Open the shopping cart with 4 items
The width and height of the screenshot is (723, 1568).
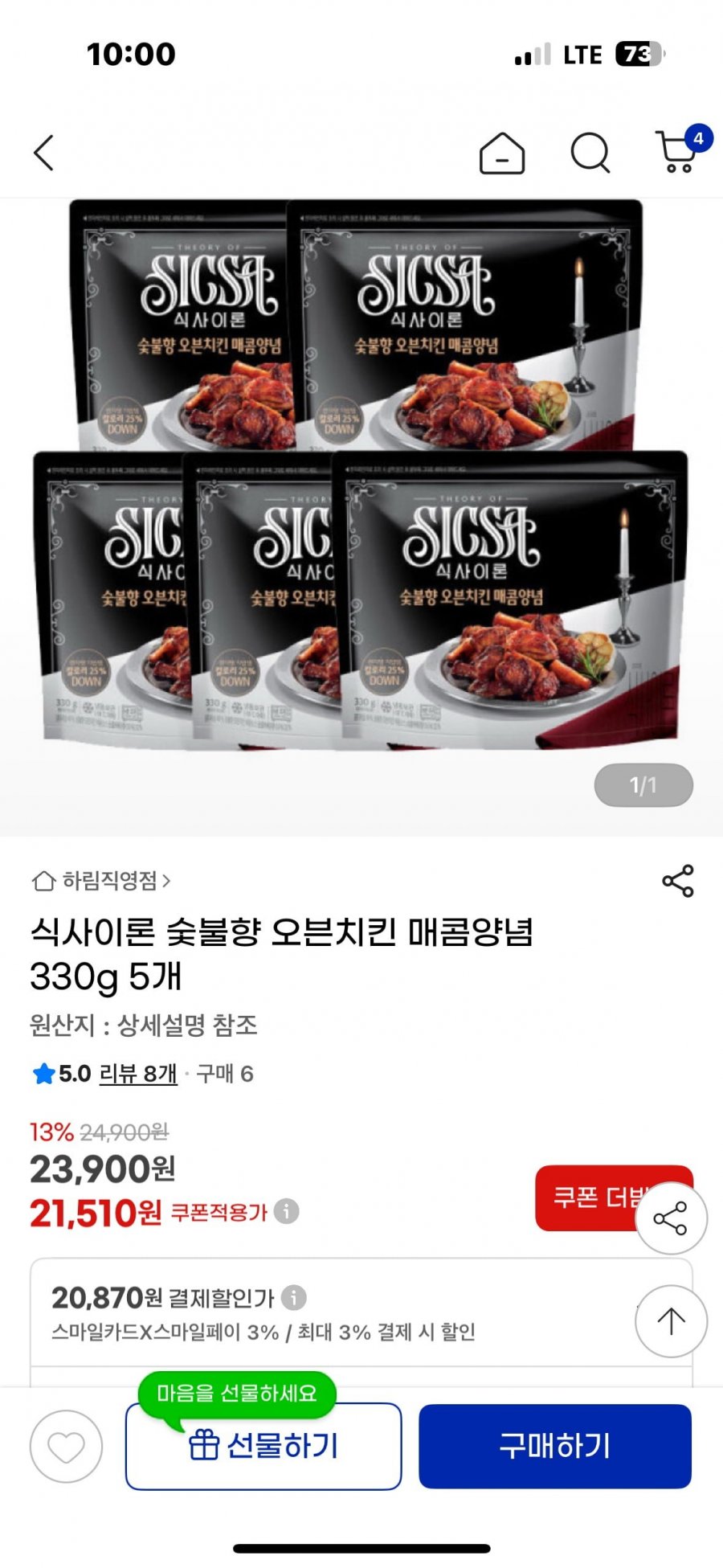point(679,151)
